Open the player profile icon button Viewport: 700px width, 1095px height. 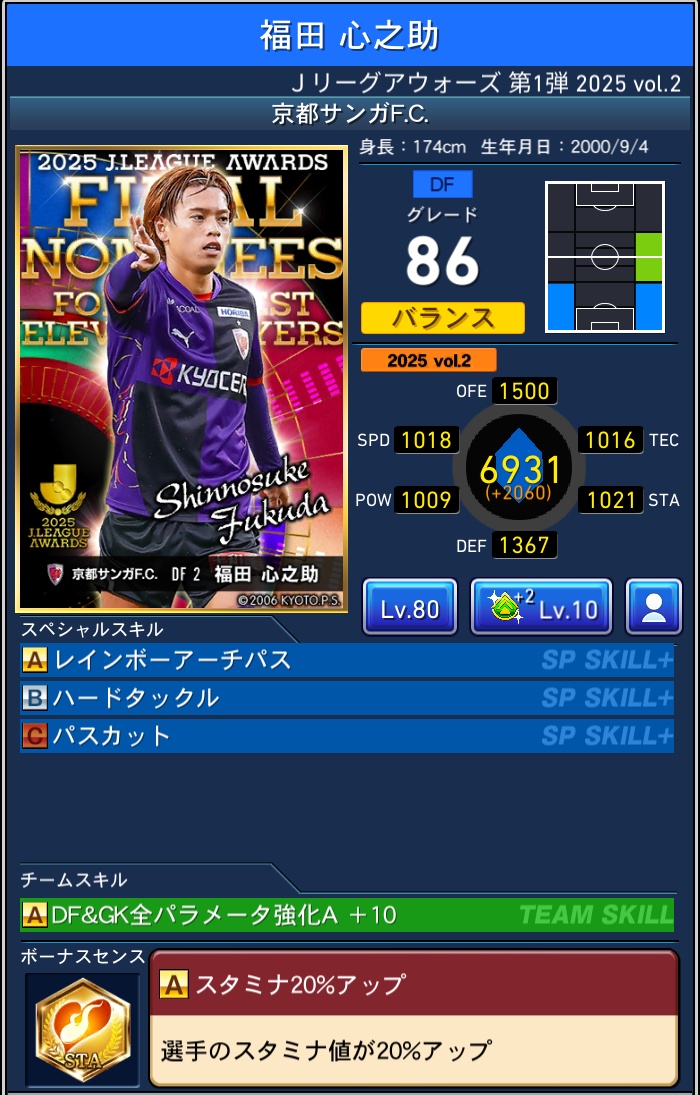(x=653, y=607)
